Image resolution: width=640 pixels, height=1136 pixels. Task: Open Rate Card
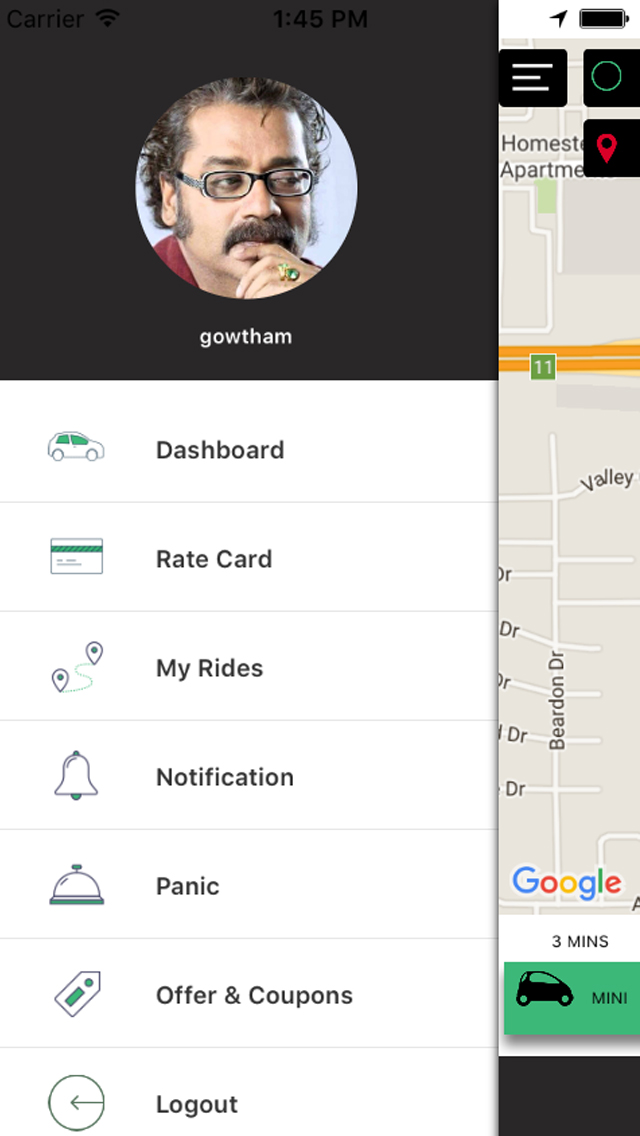(249, 557)
